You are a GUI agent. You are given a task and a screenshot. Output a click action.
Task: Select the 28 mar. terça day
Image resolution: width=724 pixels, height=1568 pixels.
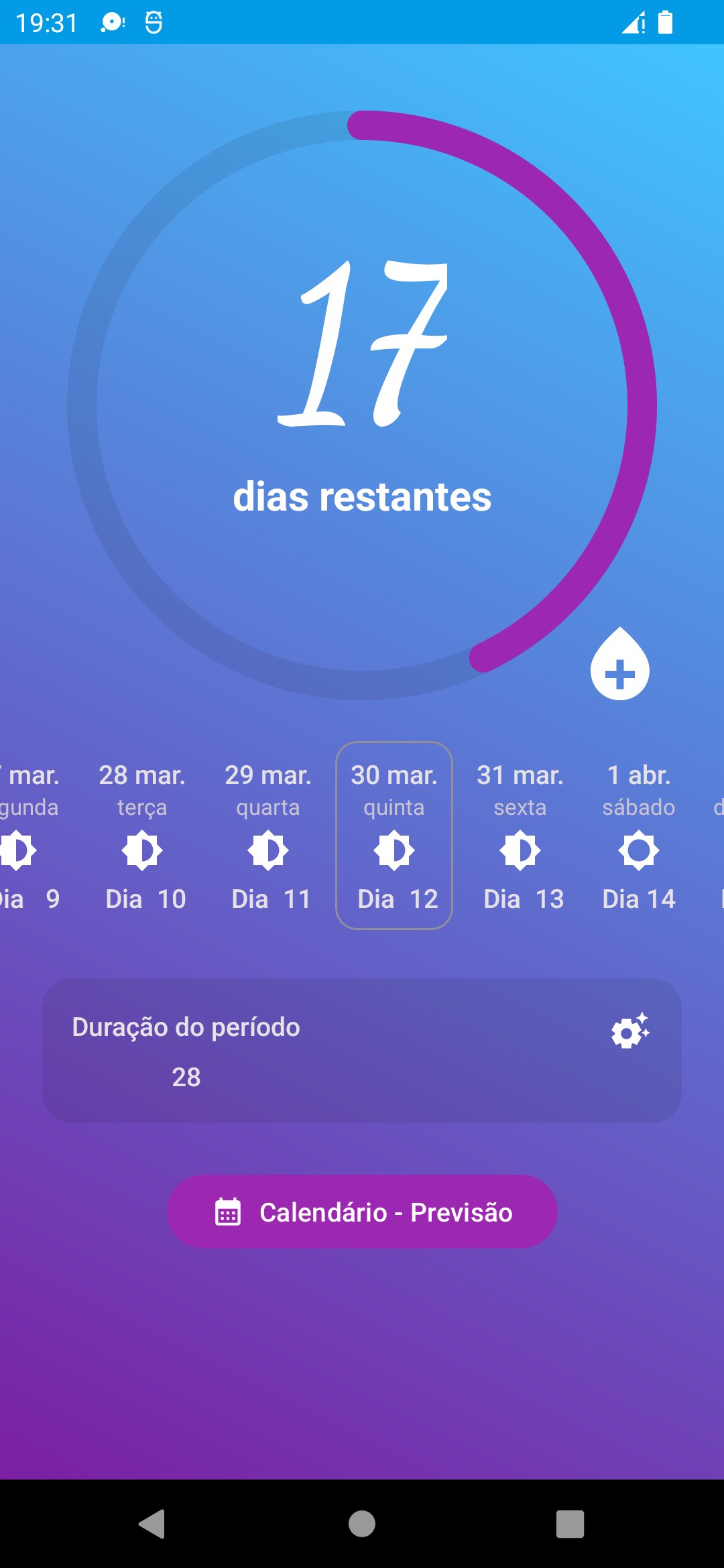coord(142,836)
